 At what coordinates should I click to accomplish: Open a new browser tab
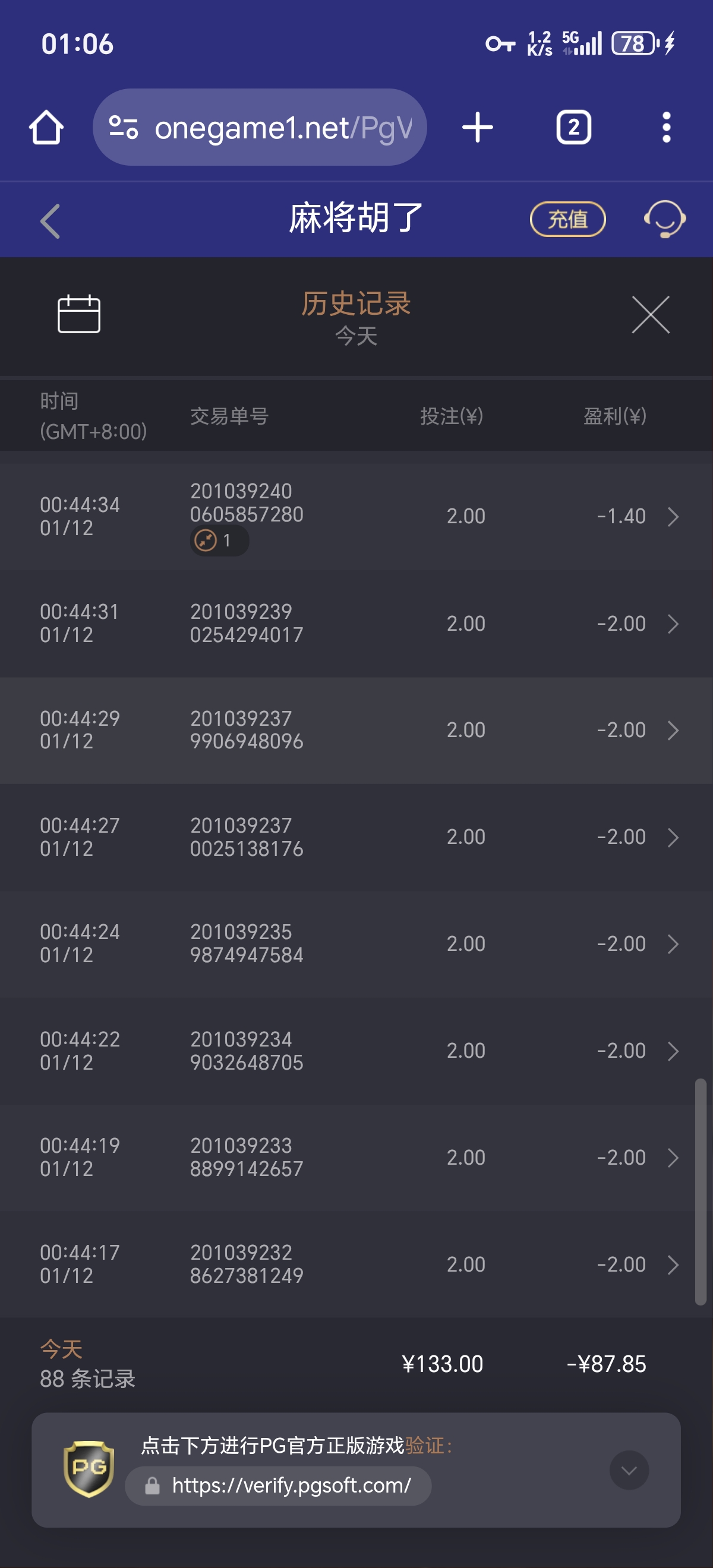[477, 128]
